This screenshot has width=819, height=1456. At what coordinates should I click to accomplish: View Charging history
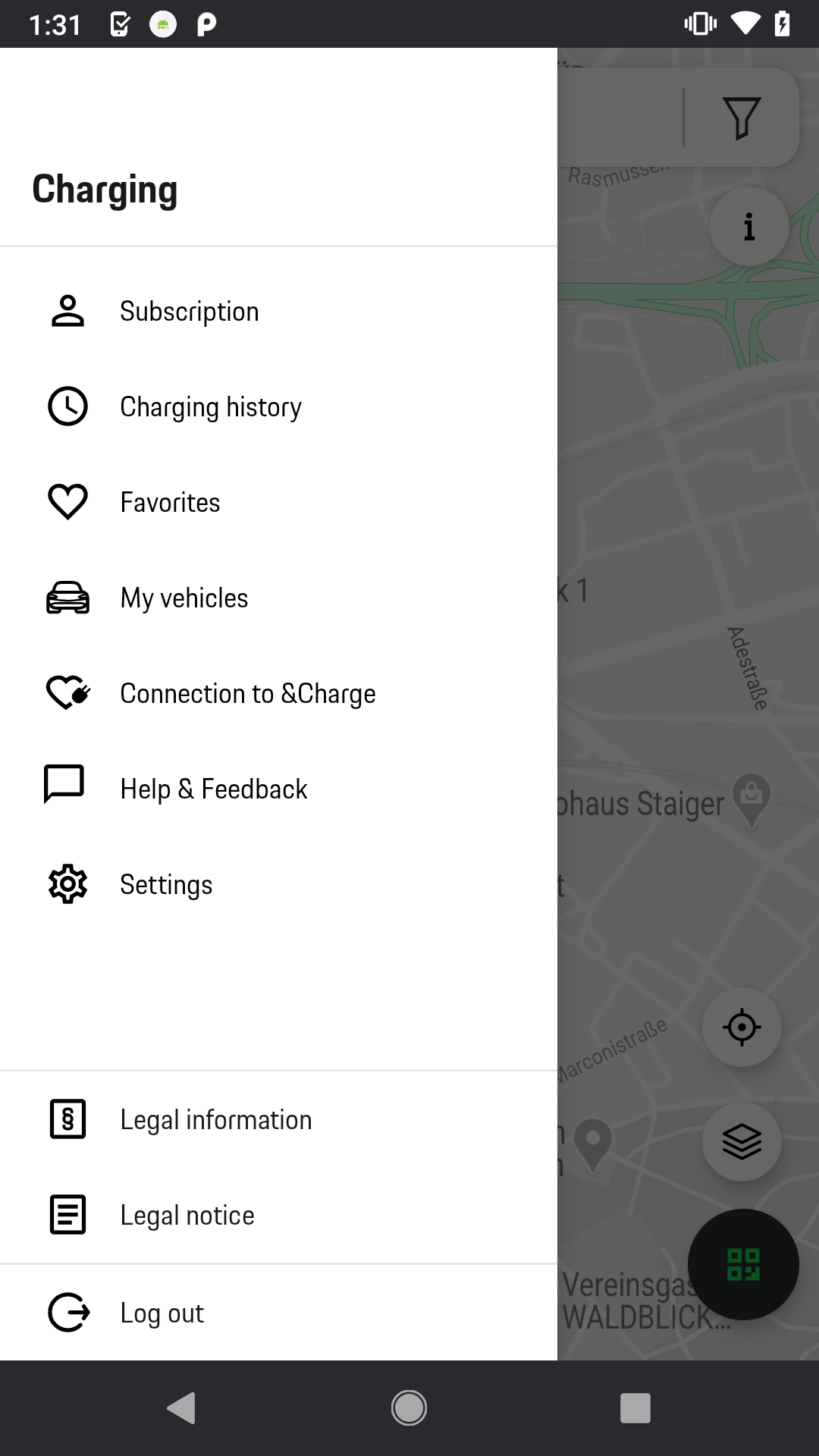pyautogui.click(x=211, y=407)
